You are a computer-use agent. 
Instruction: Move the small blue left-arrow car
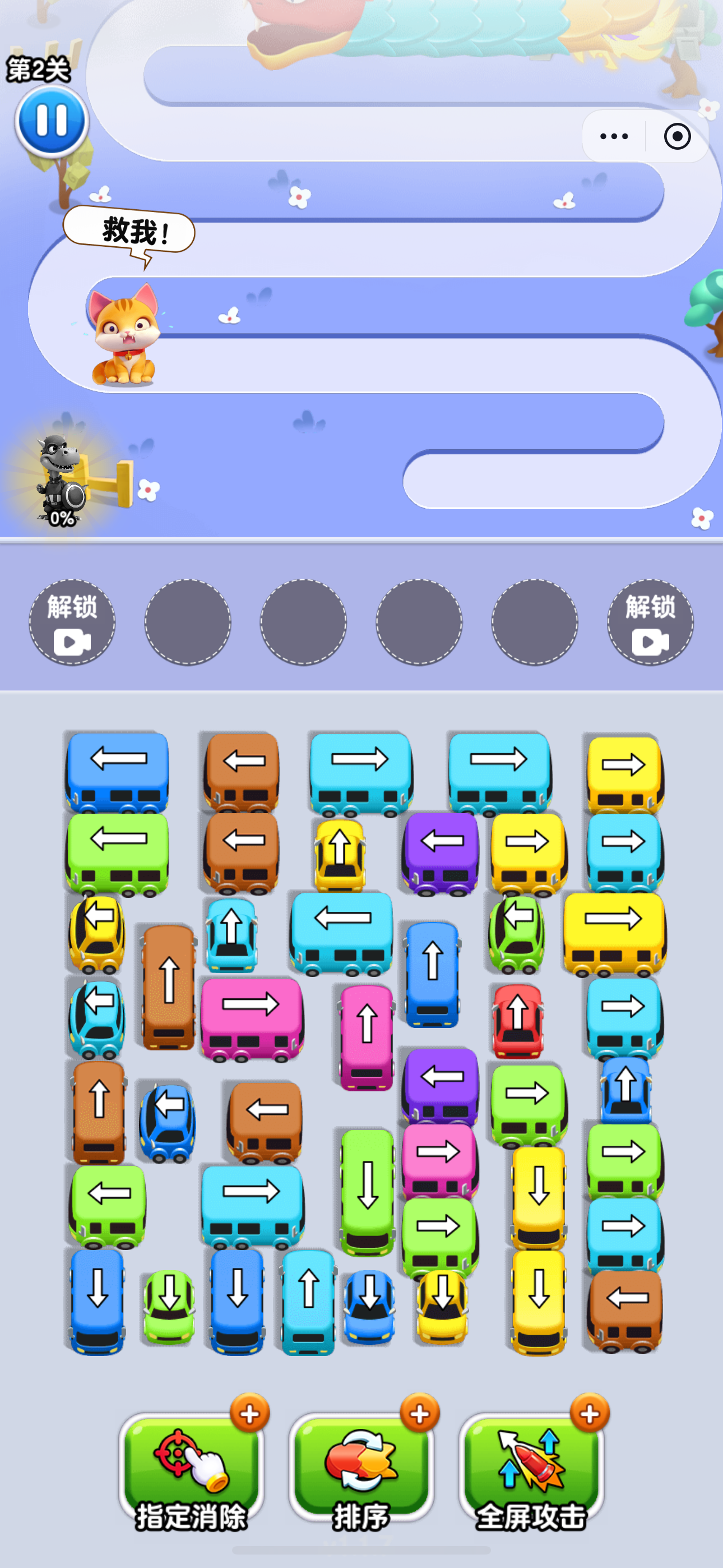pyautogui.click(x=168, y=1122)
